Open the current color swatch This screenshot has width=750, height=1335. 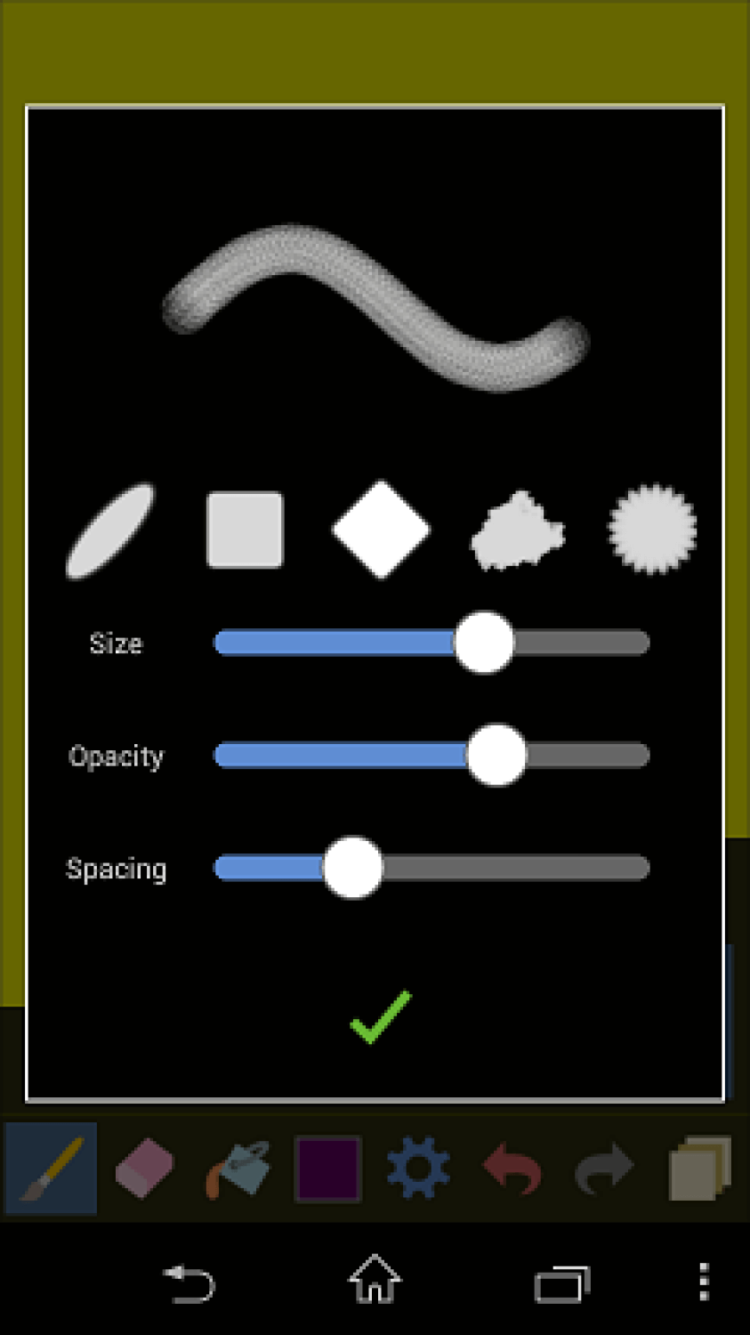coord(328,1168)
